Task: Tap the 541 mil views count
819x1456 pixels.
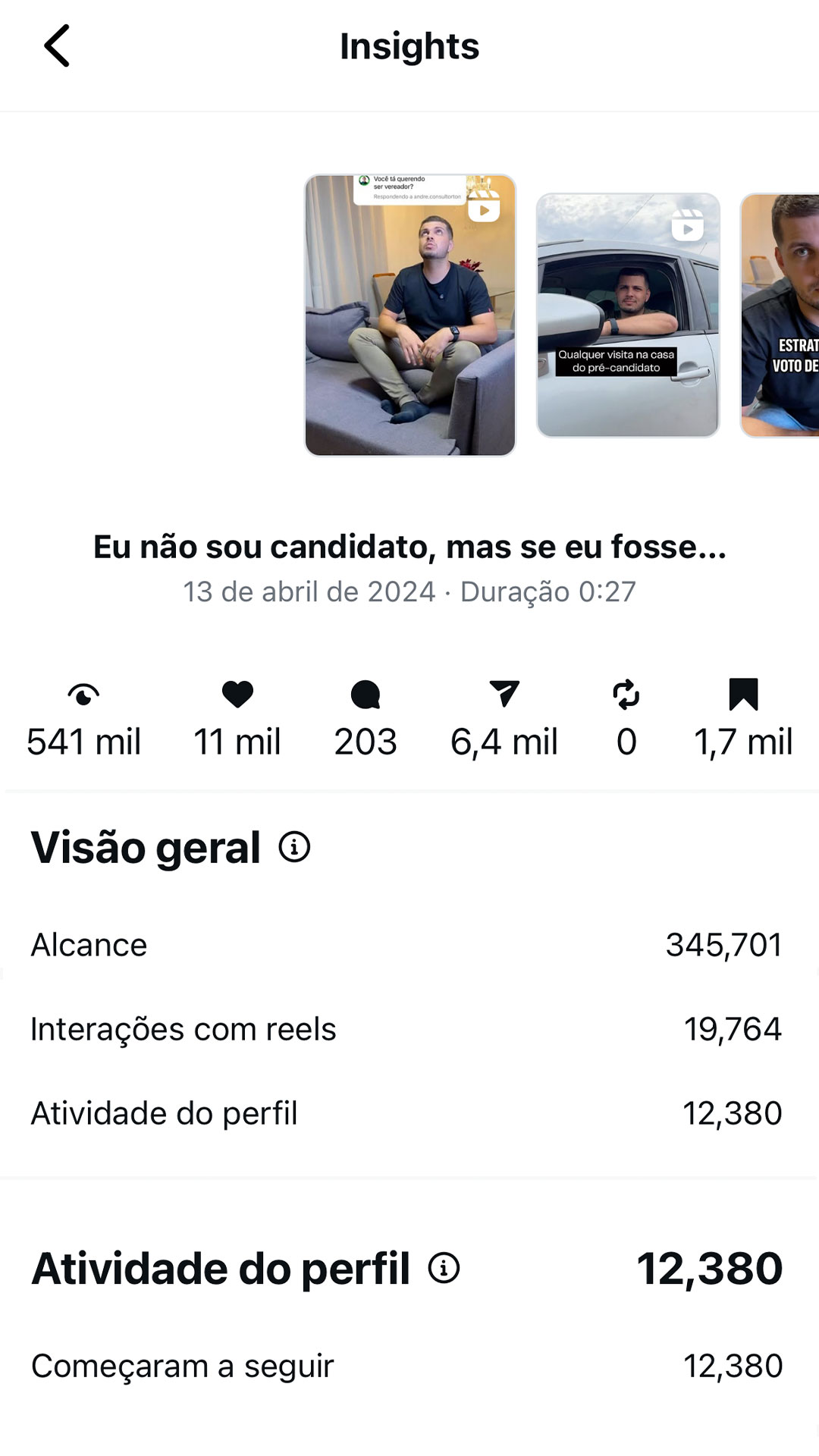Action: [83, 741]
